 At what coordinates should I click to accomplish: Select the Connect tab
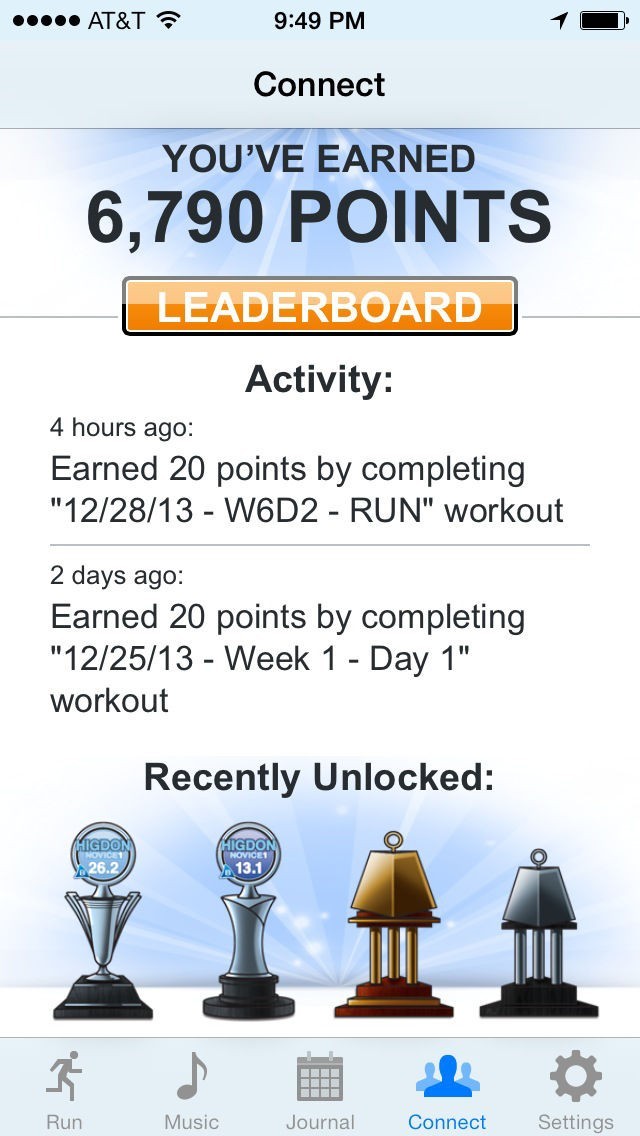[447, 1090]
